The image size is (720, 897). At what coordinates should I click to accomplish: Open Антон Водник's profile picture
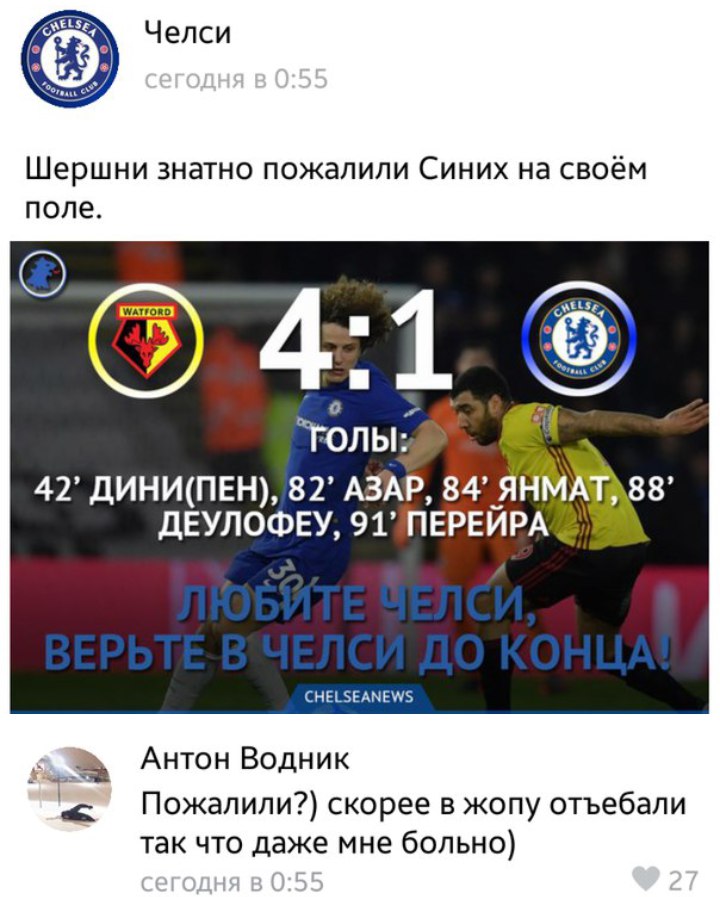pyautogui.click(x=70, y=788)
